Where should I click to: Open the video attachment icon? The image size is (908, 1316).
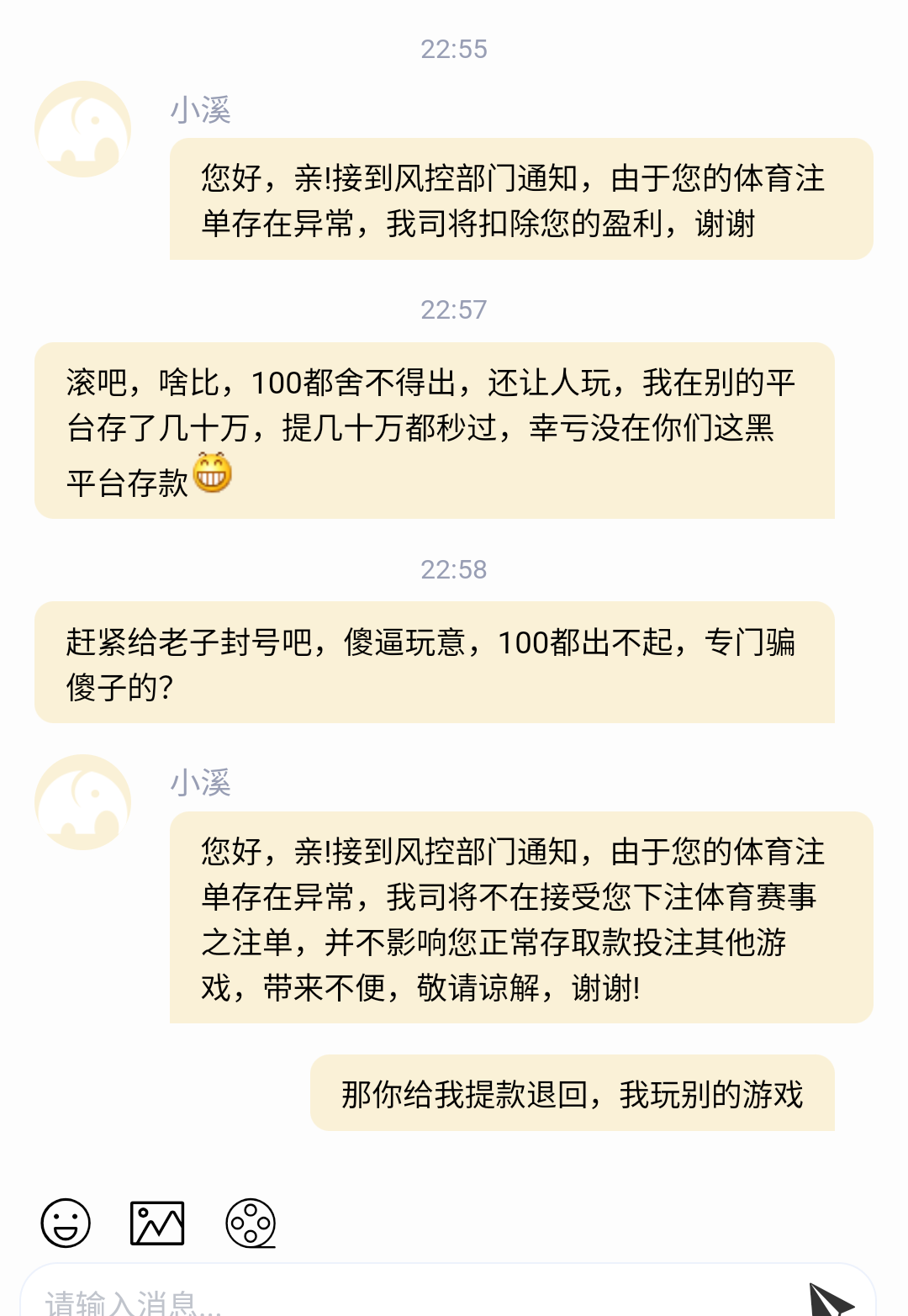pyautogui.click(x=251, y=1223)
